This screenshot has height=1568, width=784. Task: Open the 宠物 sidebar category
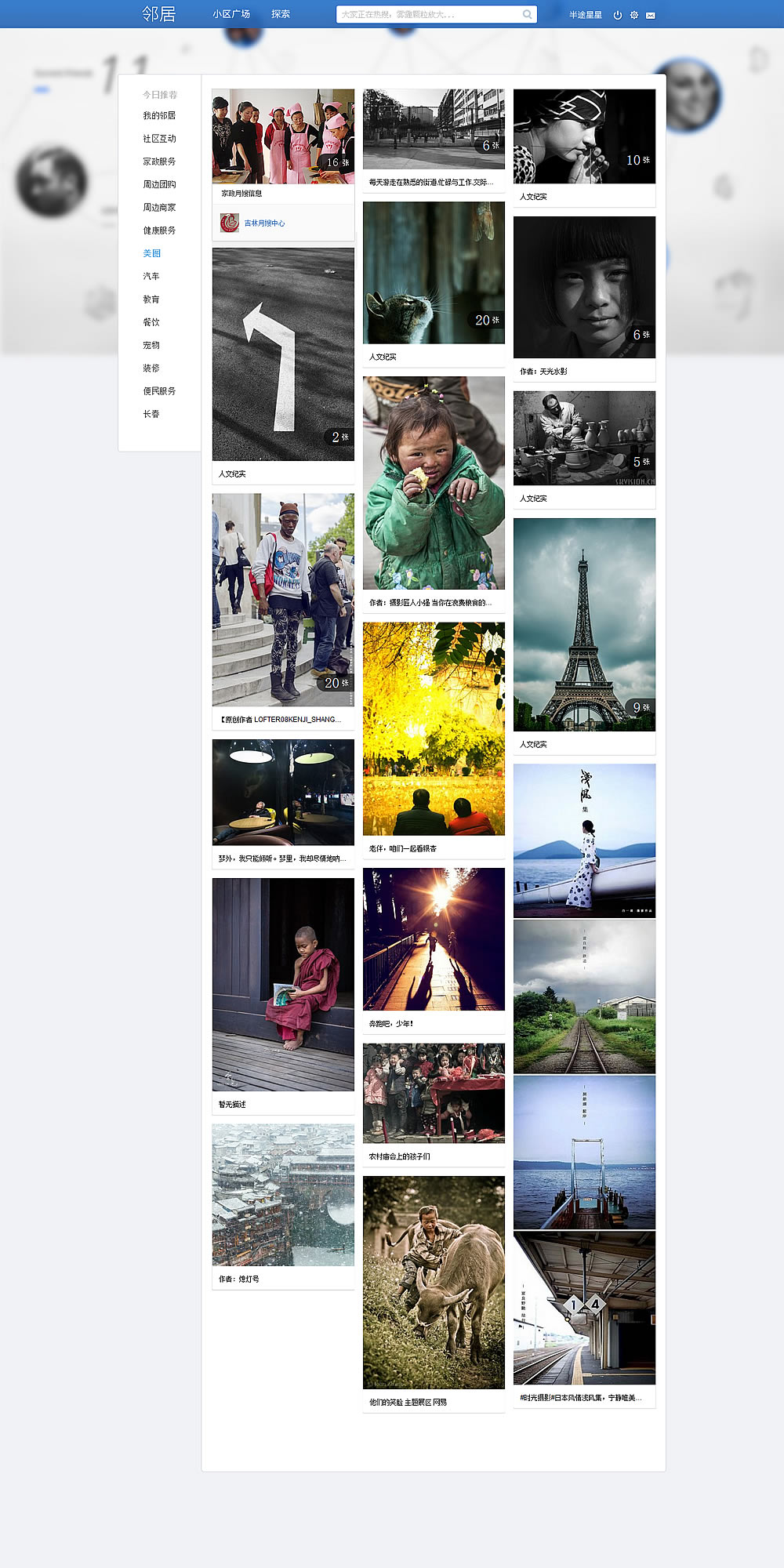tap(151, 345)
